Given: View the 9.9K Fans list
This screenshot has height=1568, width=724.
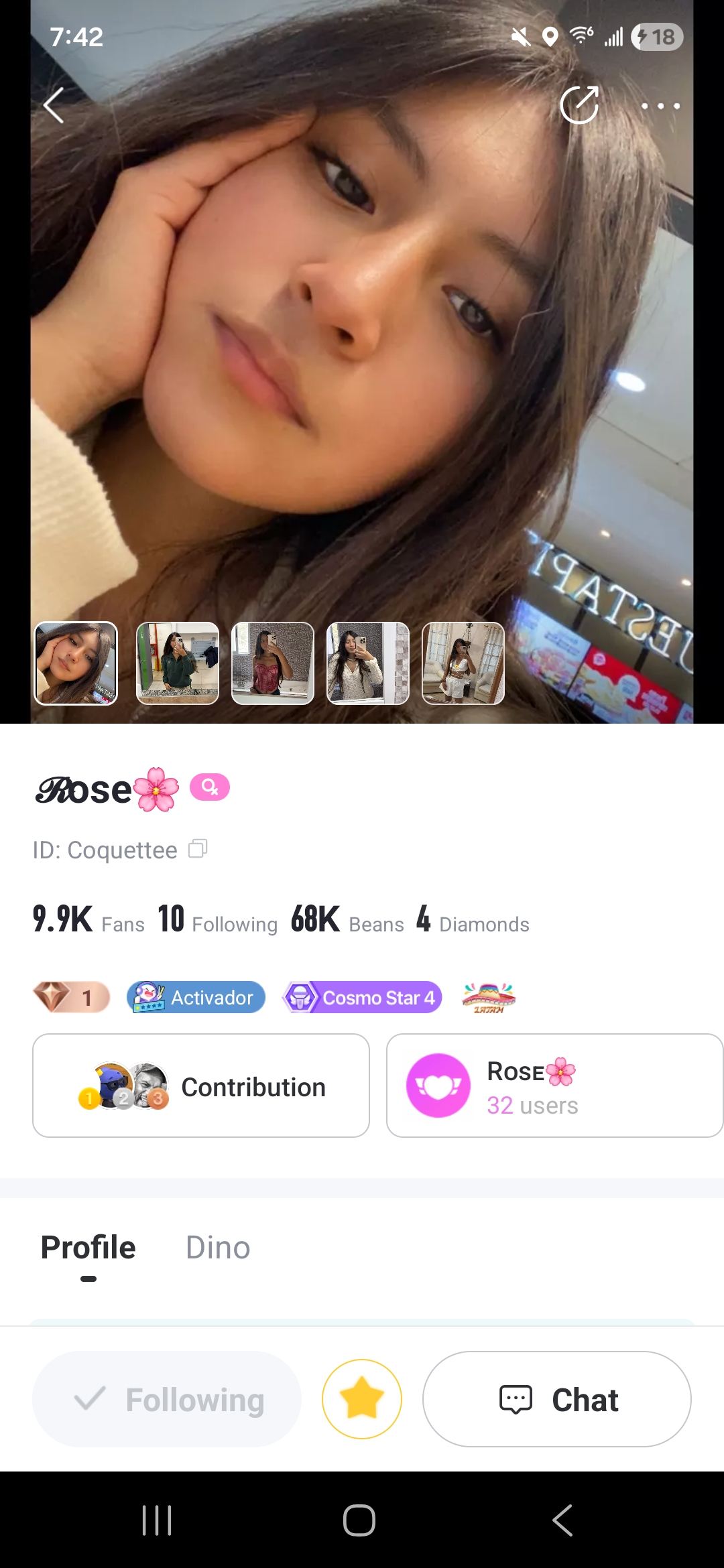Looking at the screenshot, I should click(88, 919).
